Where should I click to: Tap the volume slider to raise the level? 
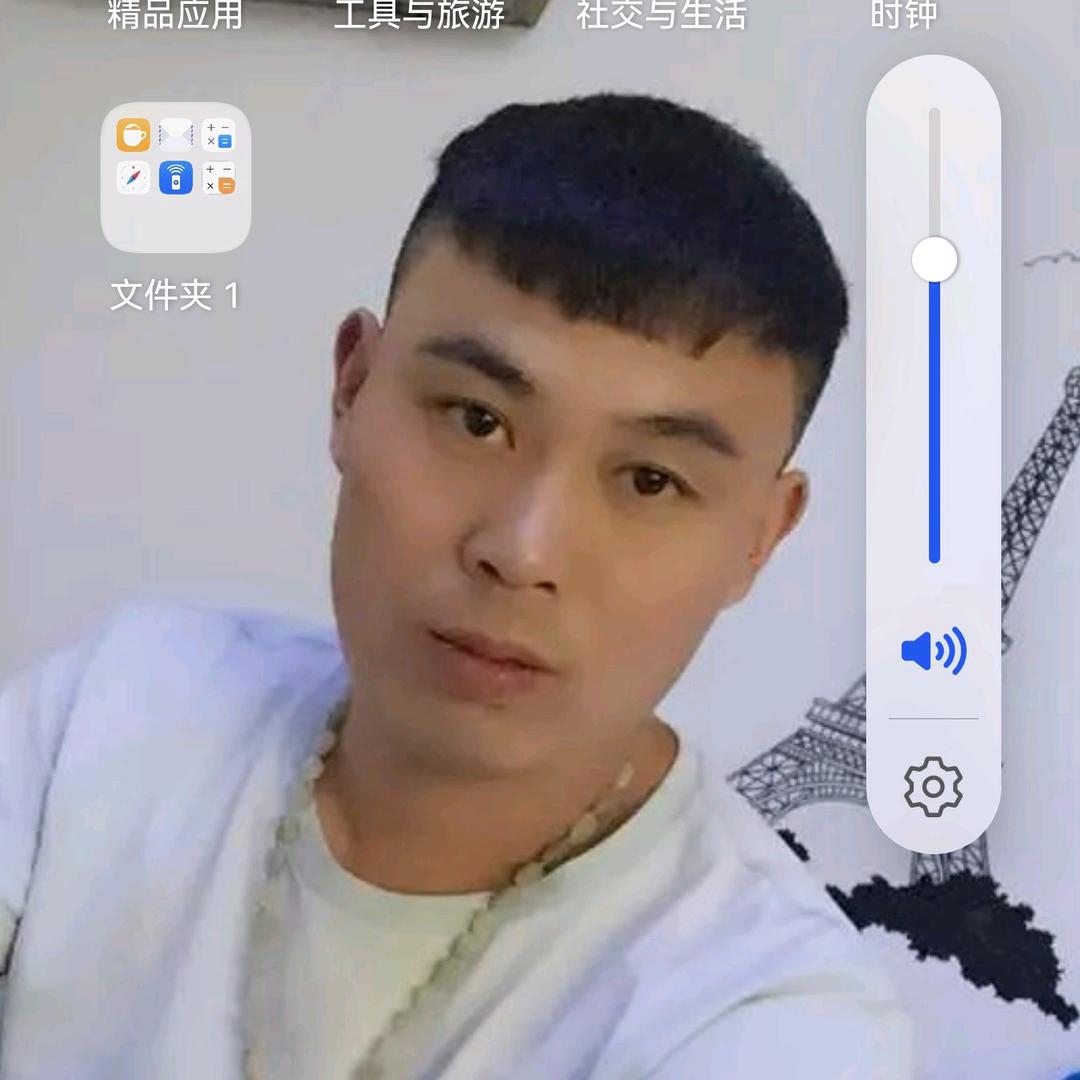click(x=934, y=170)
